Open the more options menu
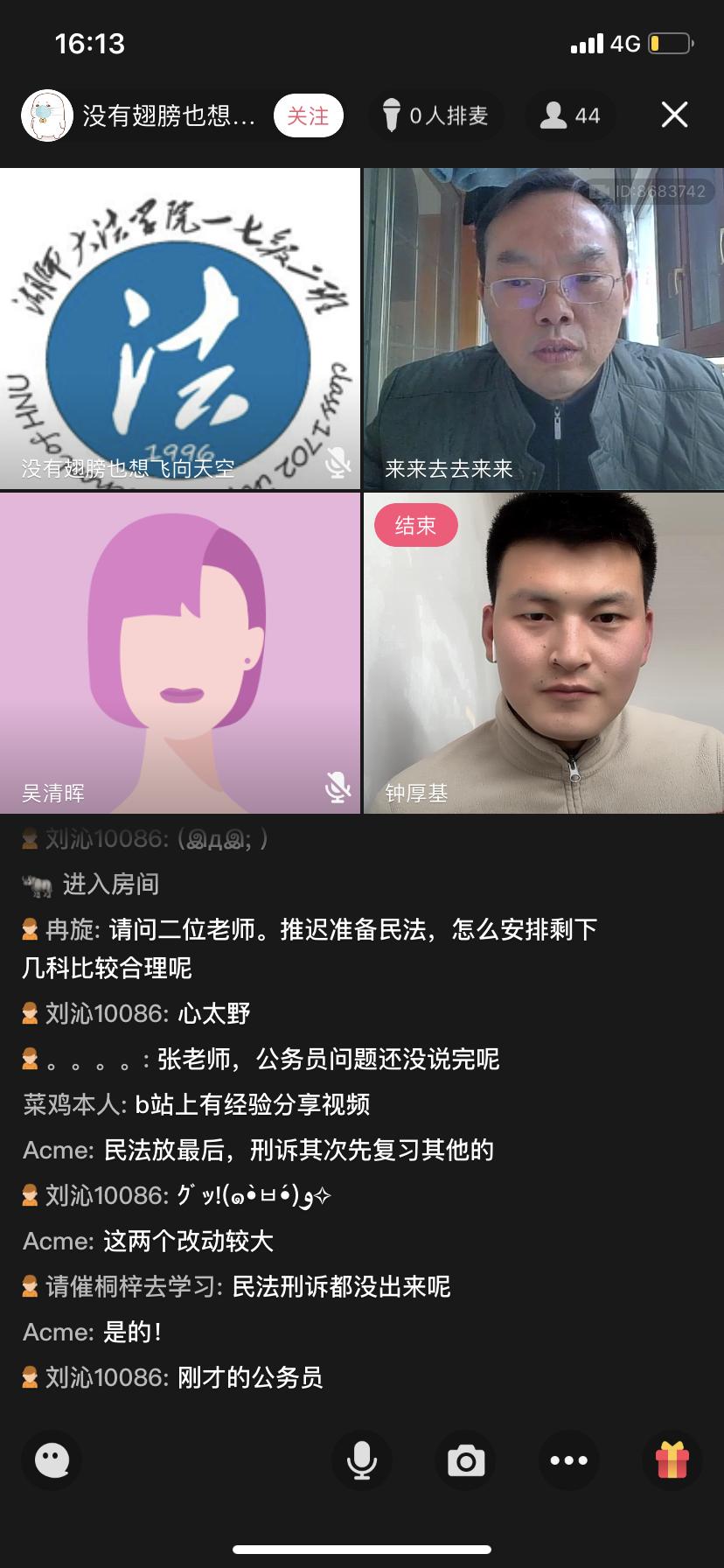 (x=569, y=1460)
